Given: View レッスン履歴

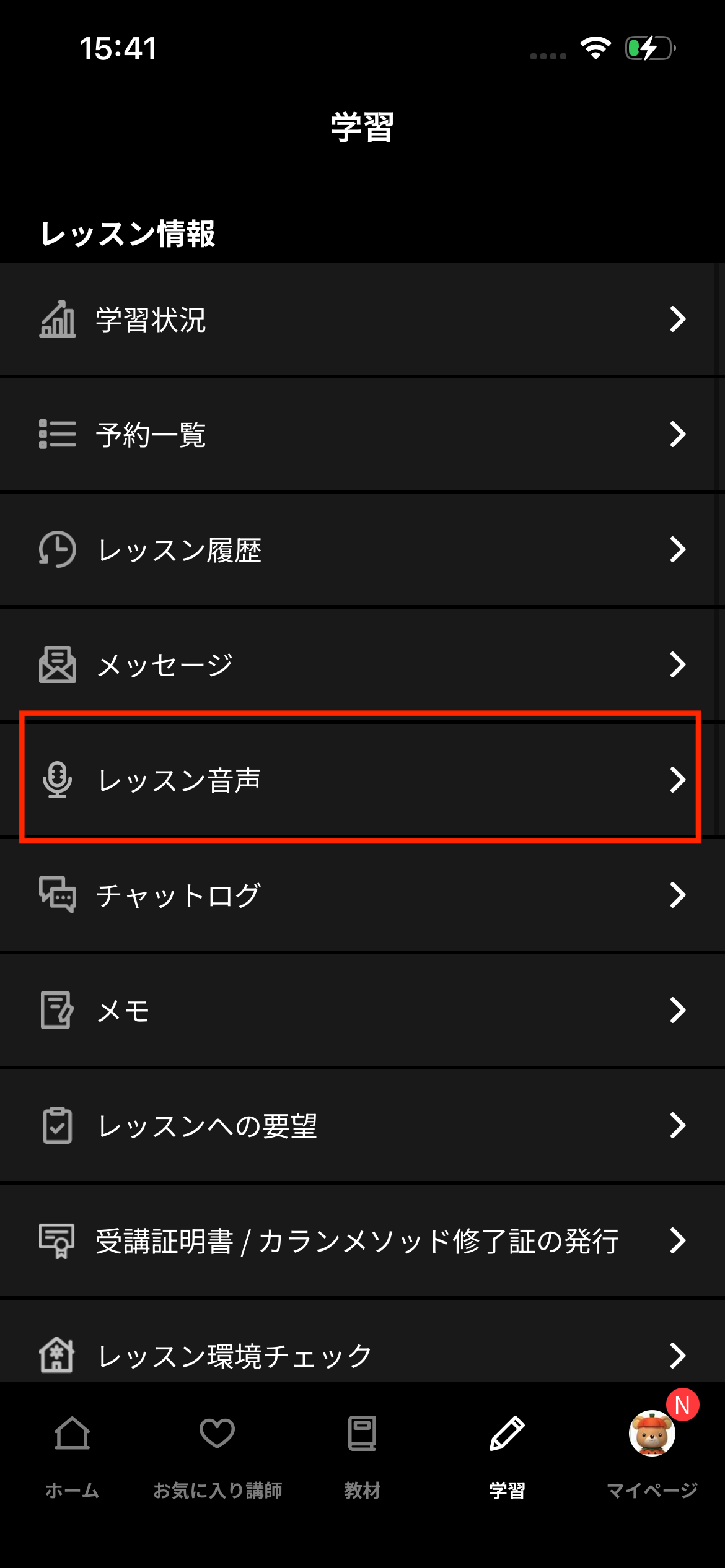Looking at the screenshot, I should click(x=362, y=550).
